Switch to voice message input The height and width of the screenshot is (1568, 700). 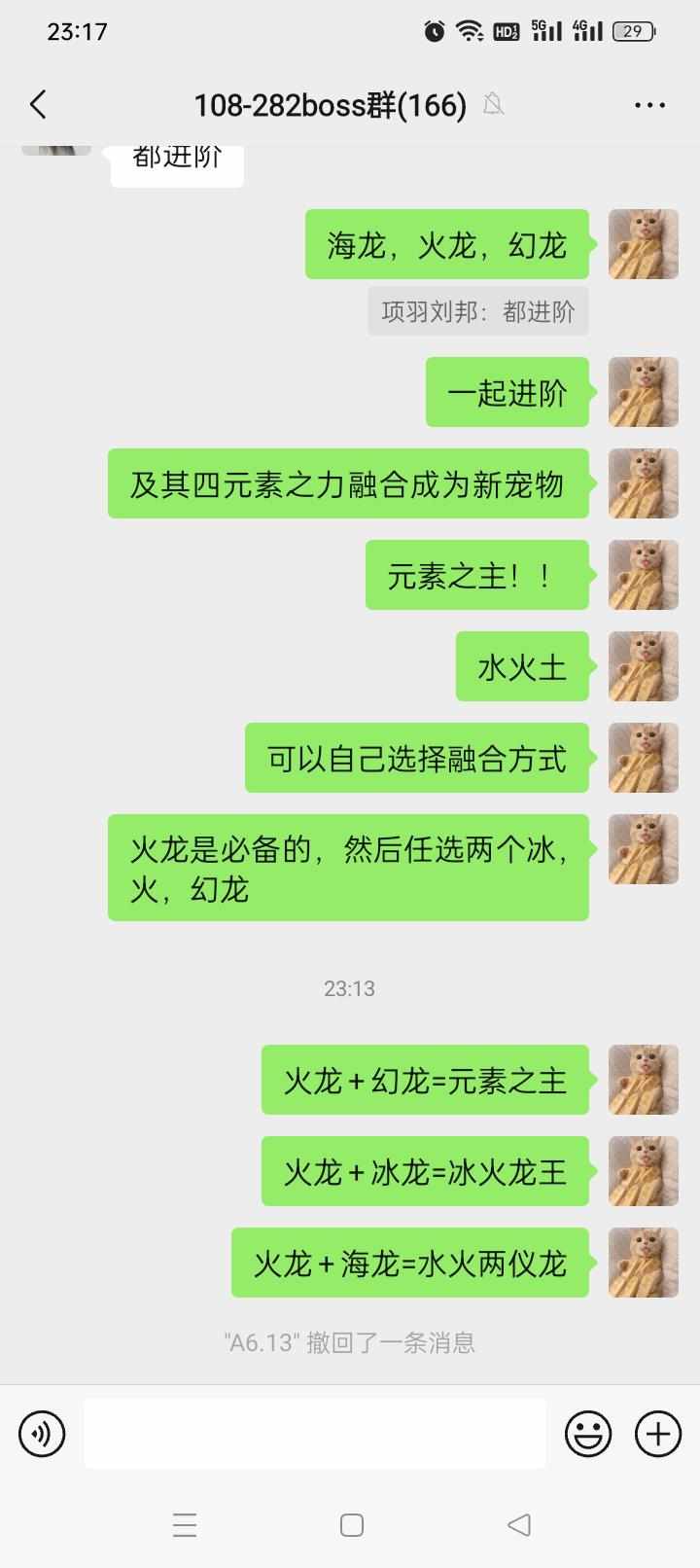(x=42, y=1433)
